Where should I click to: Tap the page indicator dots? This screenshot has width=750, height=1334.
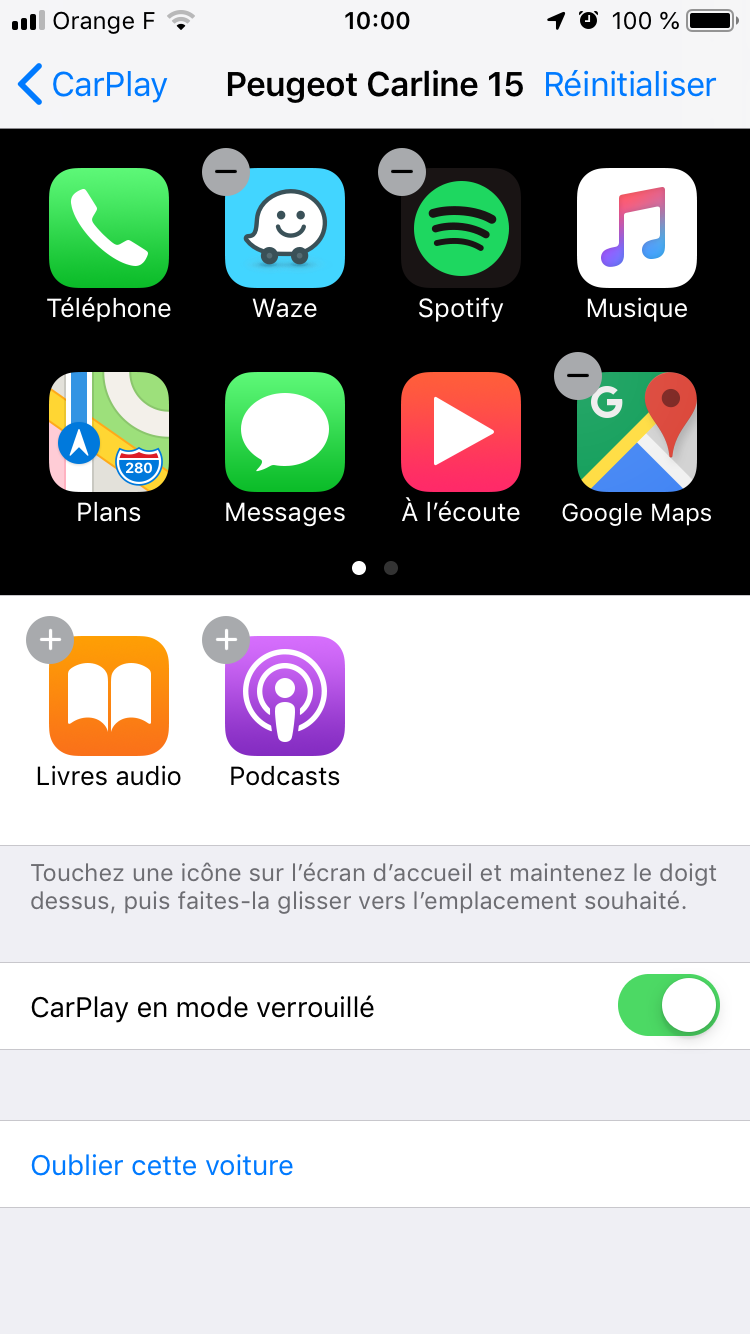click(x=375, y=568)
